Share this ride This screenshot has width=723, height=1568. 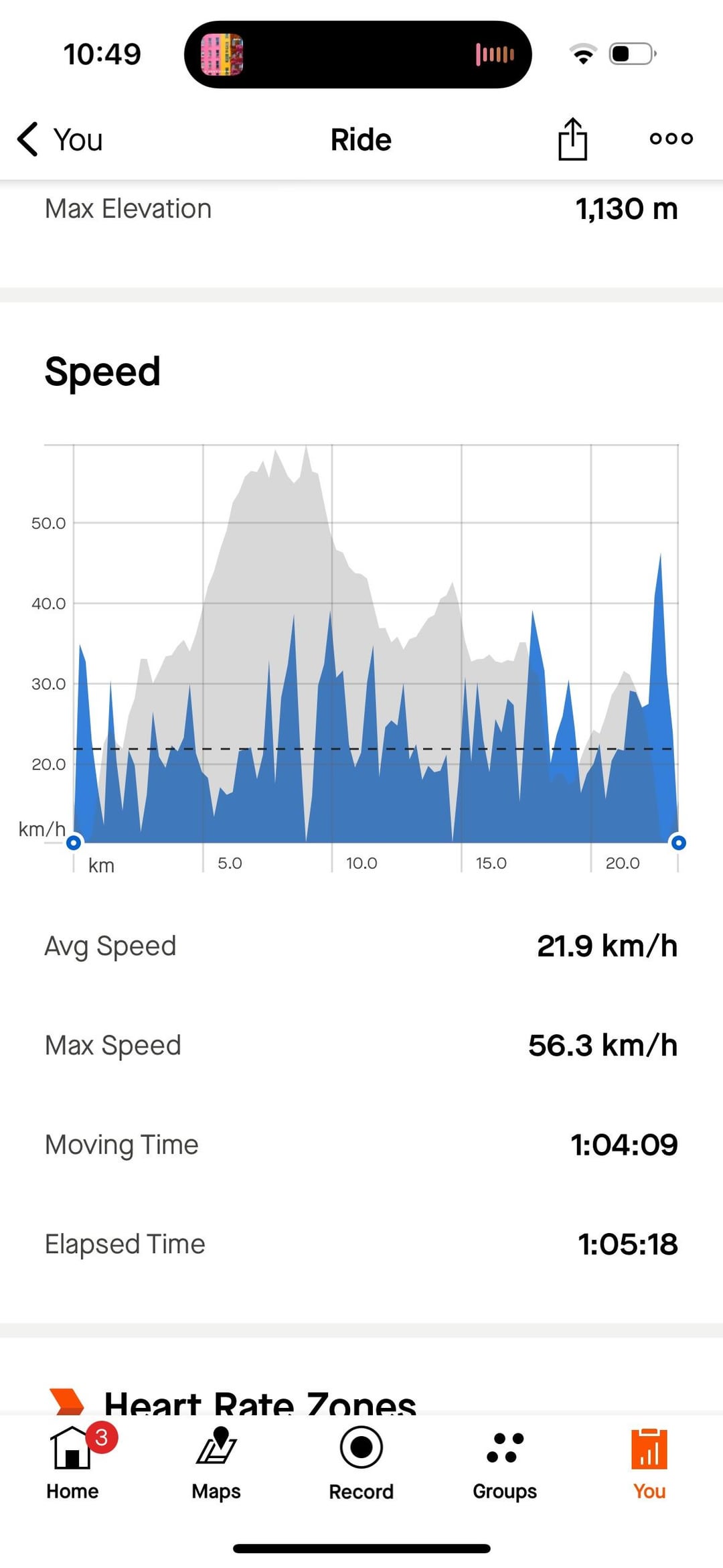(x=572, y=139)
